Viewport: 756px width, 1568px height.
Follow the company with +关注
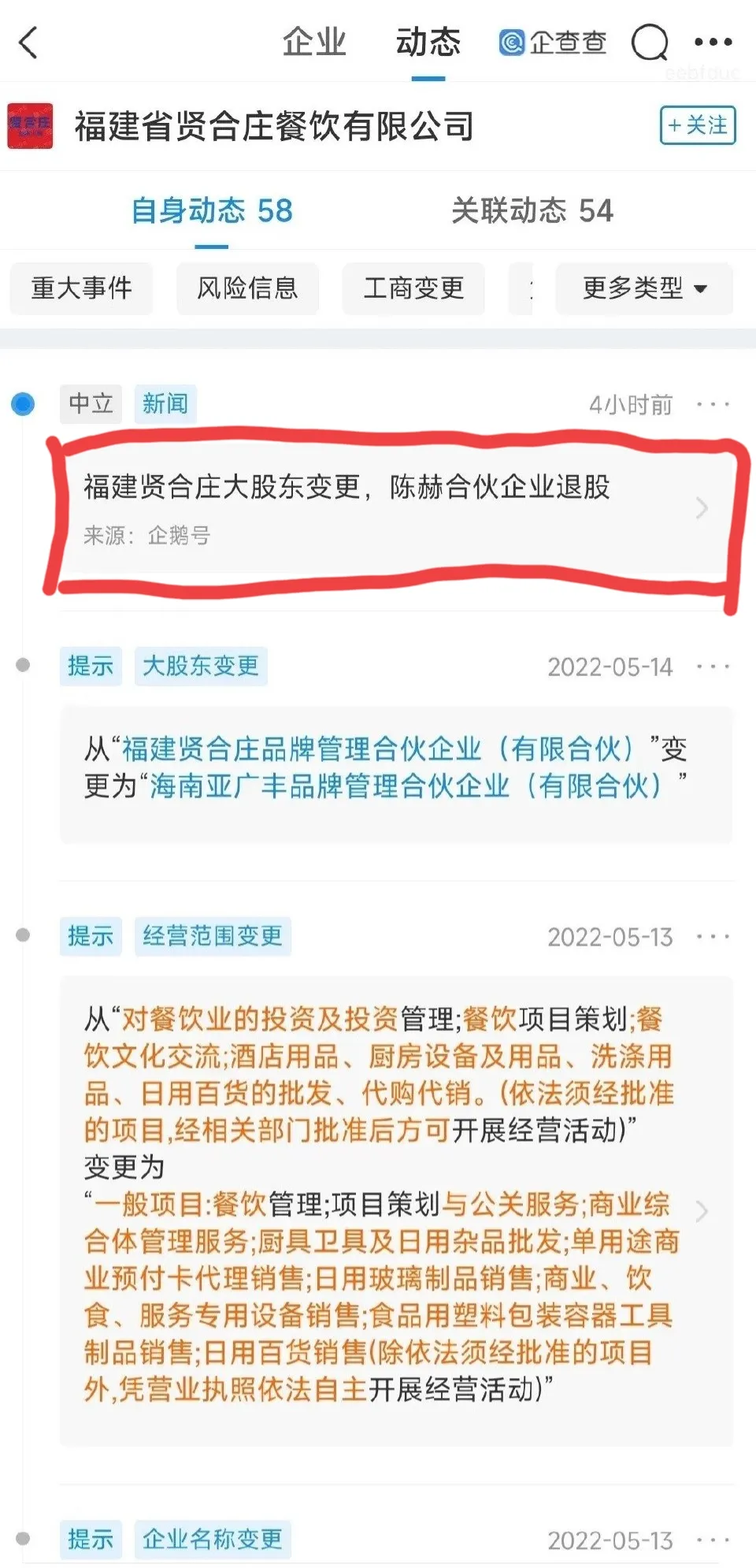[698, 125]
